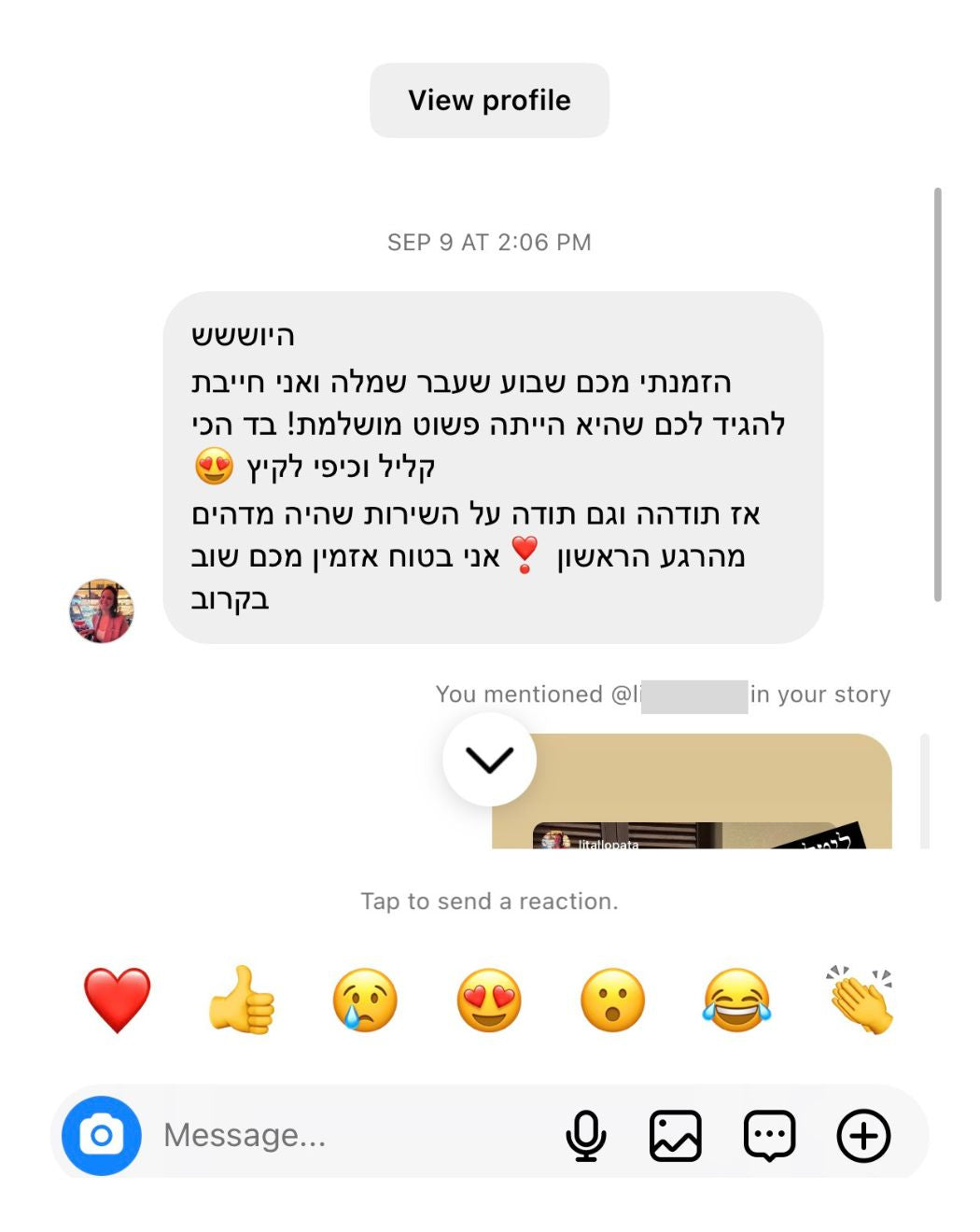Jump to latest messages with down arrow
The image size is (980, 1232).
(x=489, y=760)
